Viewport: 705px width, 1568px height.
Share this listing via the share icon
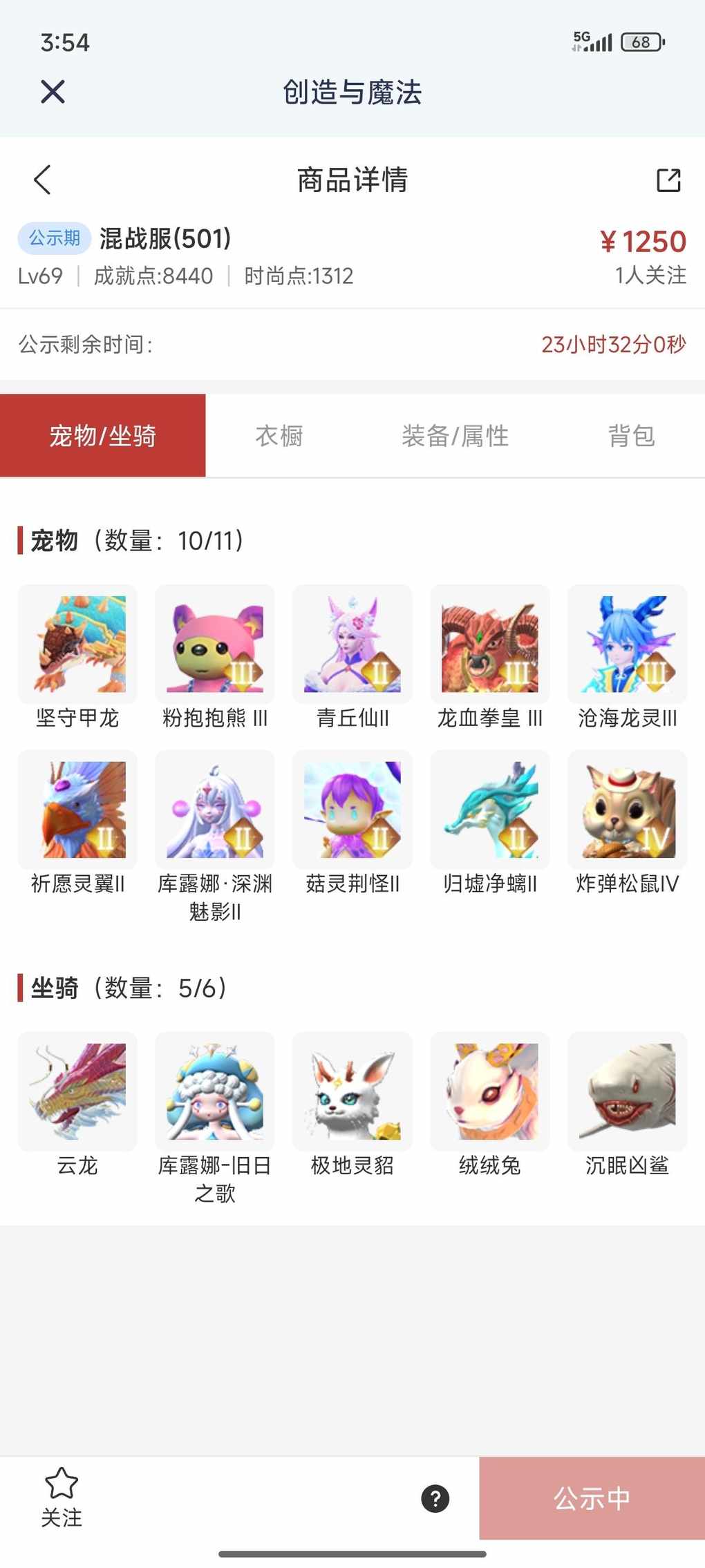pyautogui.click(x=668, y=180)
